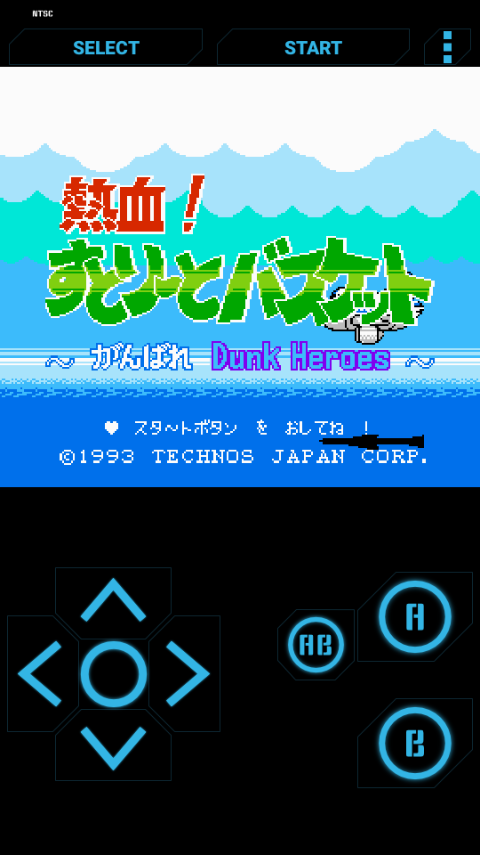This screenshot has height=855, width=480.
Task: Tap the combined AB button
Action: [316, 645]
